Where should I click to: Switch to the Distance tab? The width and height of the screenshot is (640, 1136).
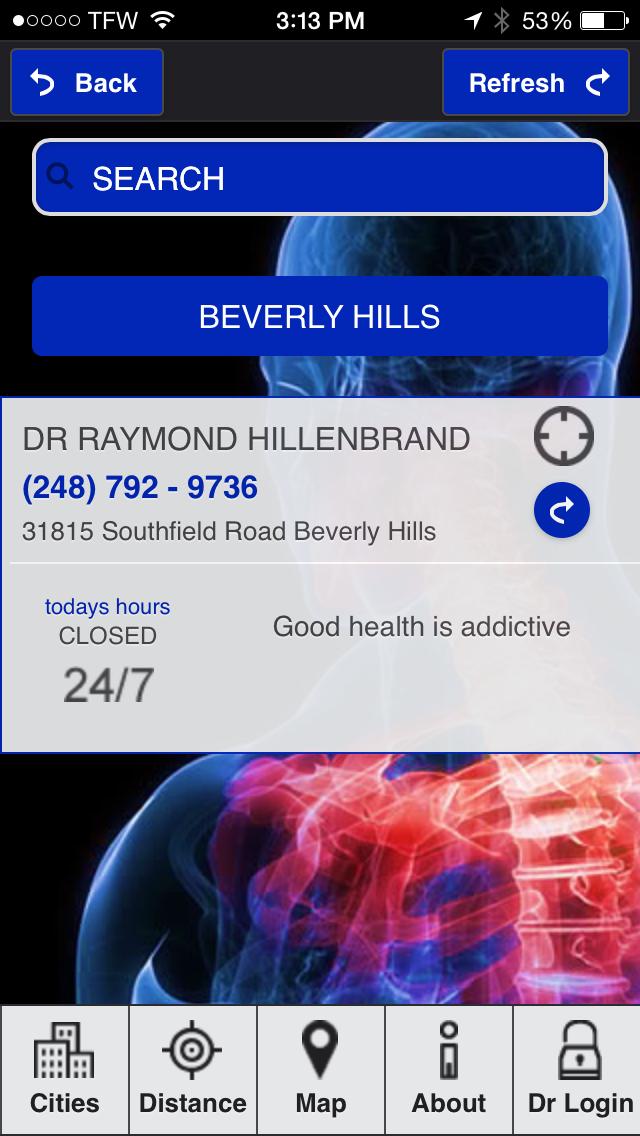193,1070
